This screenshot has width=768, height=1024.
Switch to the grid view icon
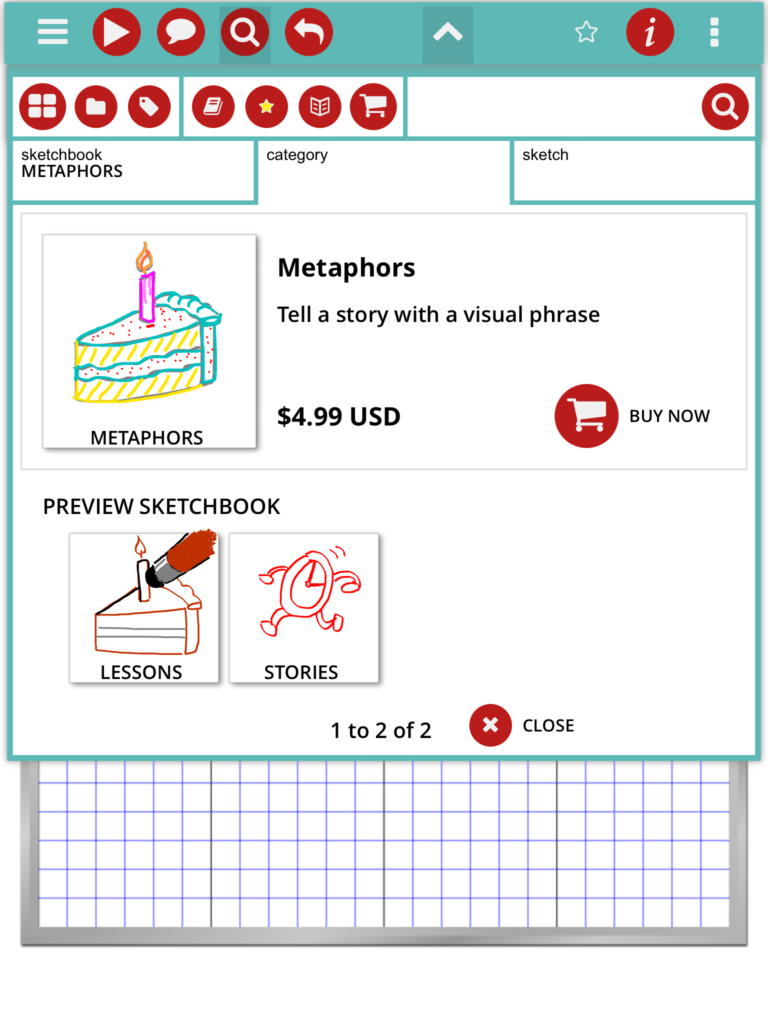[42, 107]
